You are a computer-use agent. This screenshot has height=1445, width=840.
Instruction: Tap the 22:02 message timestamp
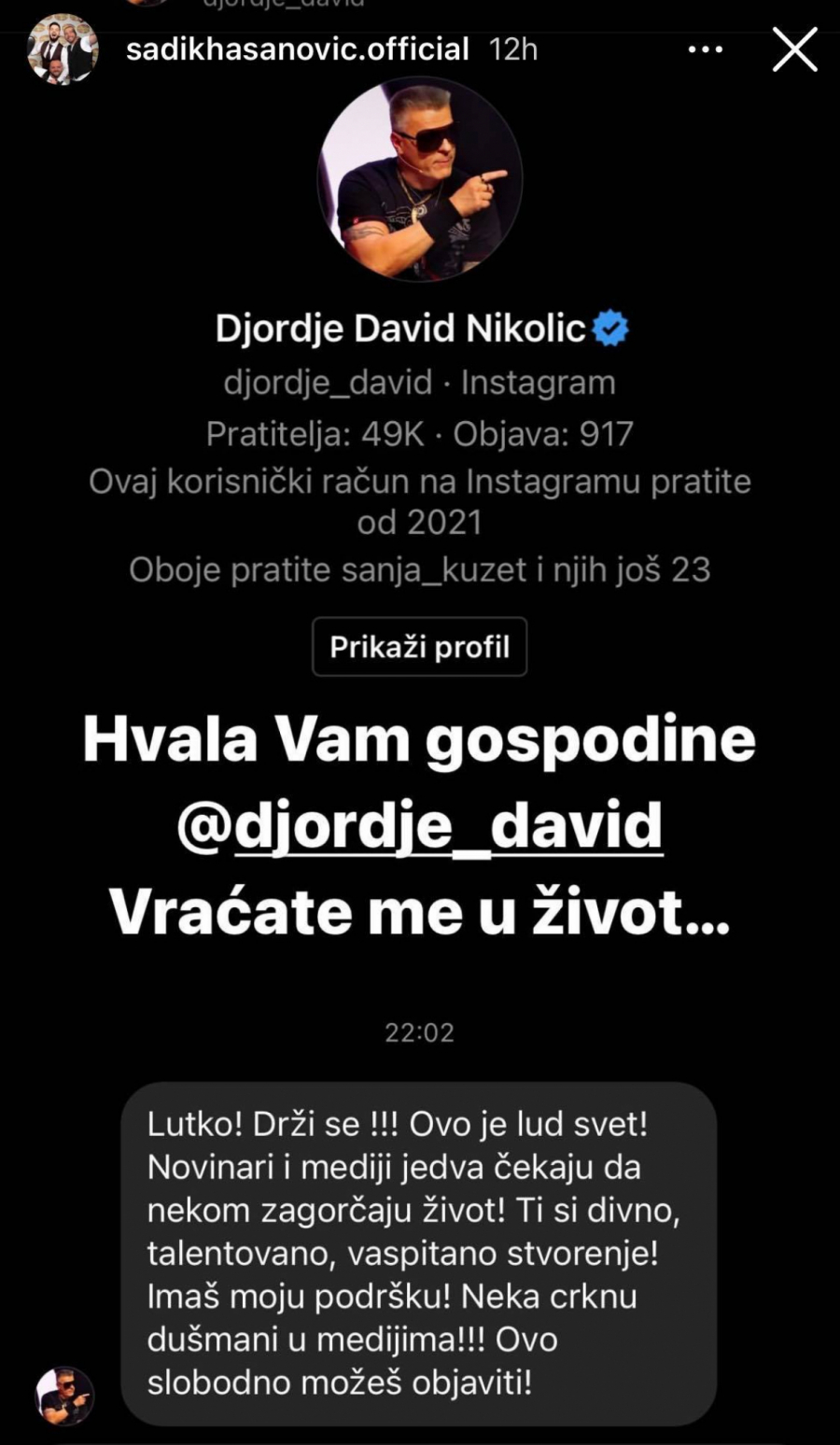click(x=419, y=1031)
